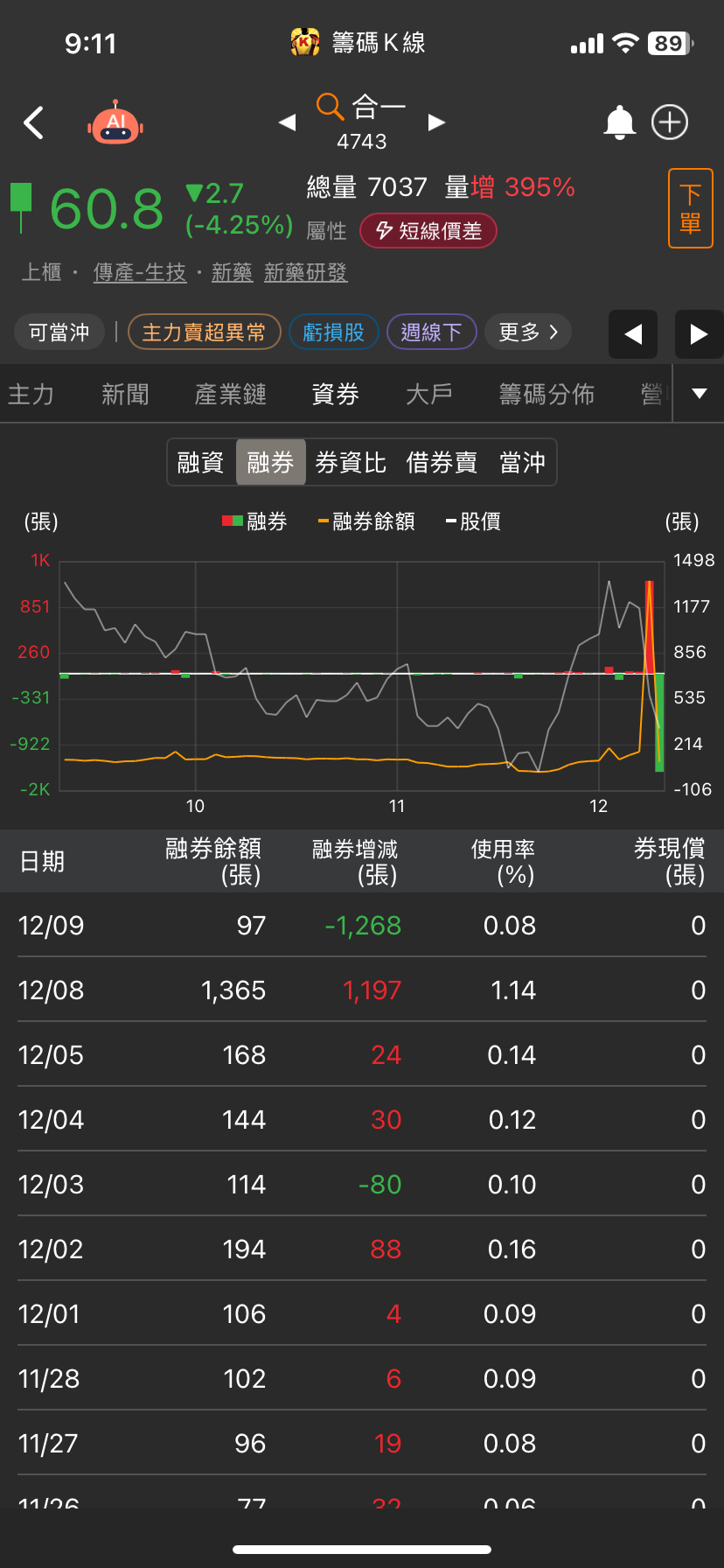This screenshot has width=724, height=1568.
Task: Open the 新藥研發 category link
Action: (x=305, y=272)
